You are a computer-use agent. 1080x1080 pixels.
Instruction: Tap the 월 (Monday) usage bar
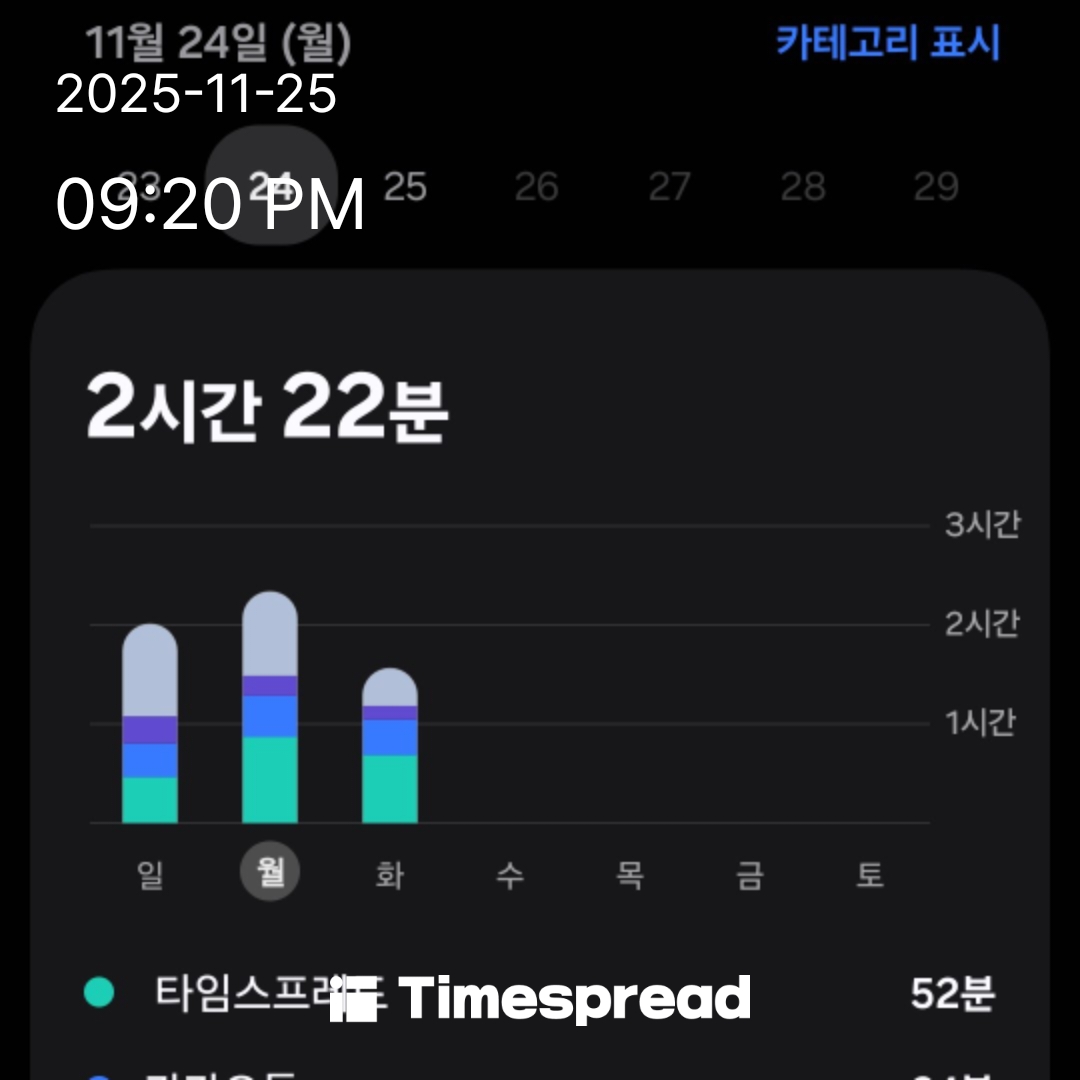(270, 709)
